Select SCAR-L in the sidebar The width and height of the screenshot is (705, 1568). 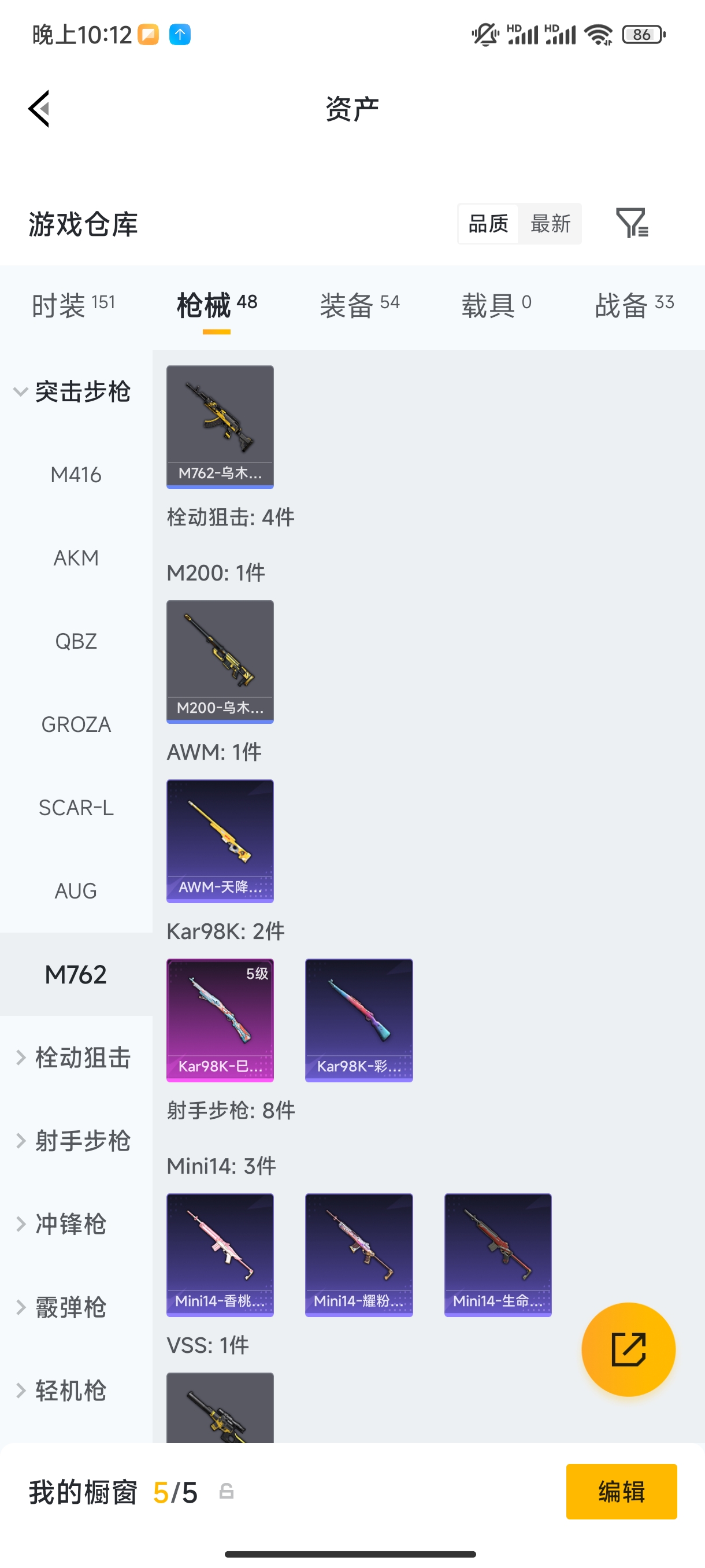[76, 808]
